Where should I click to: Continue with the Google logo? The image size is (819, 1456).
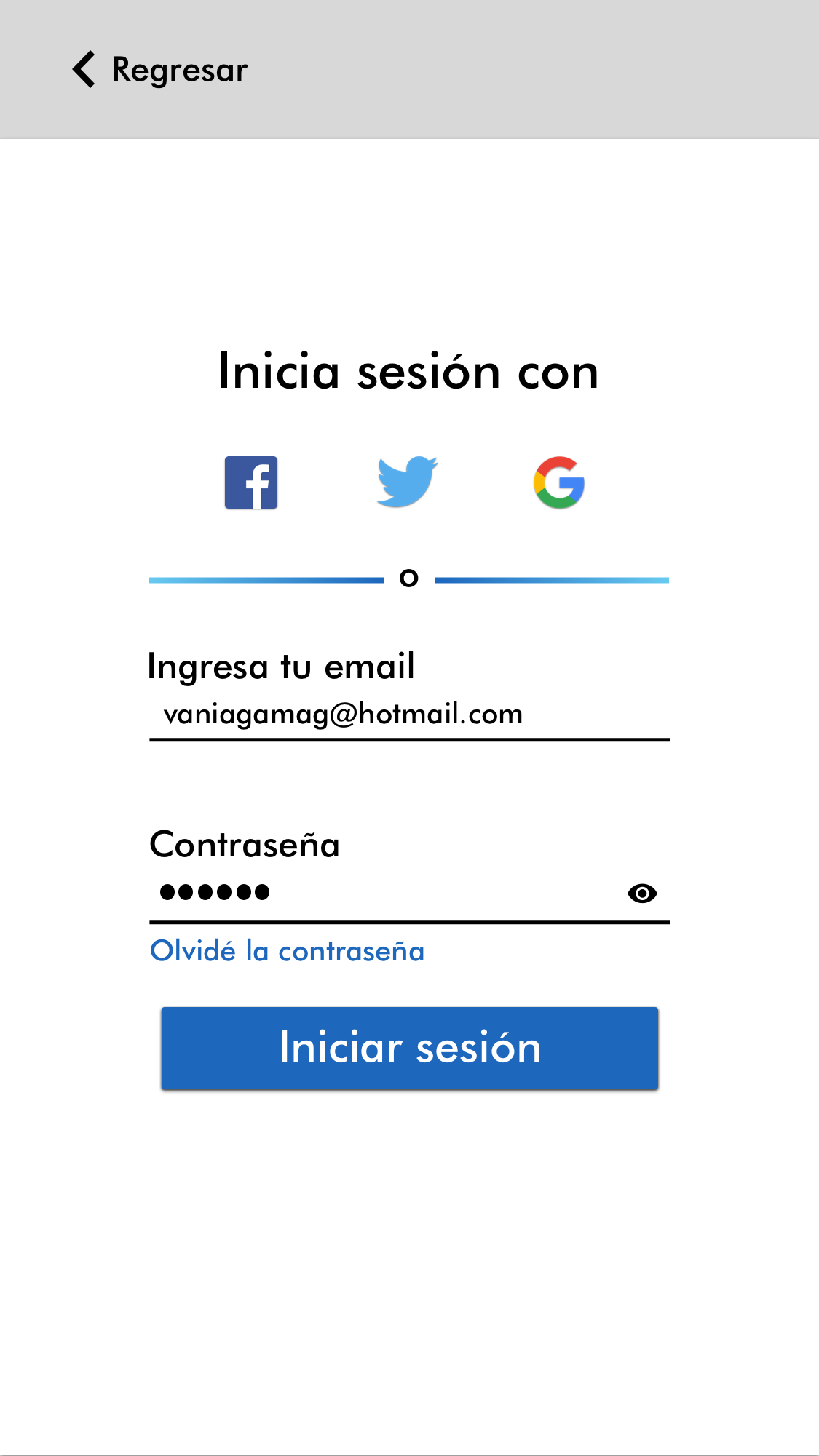(x=559, y=482)
